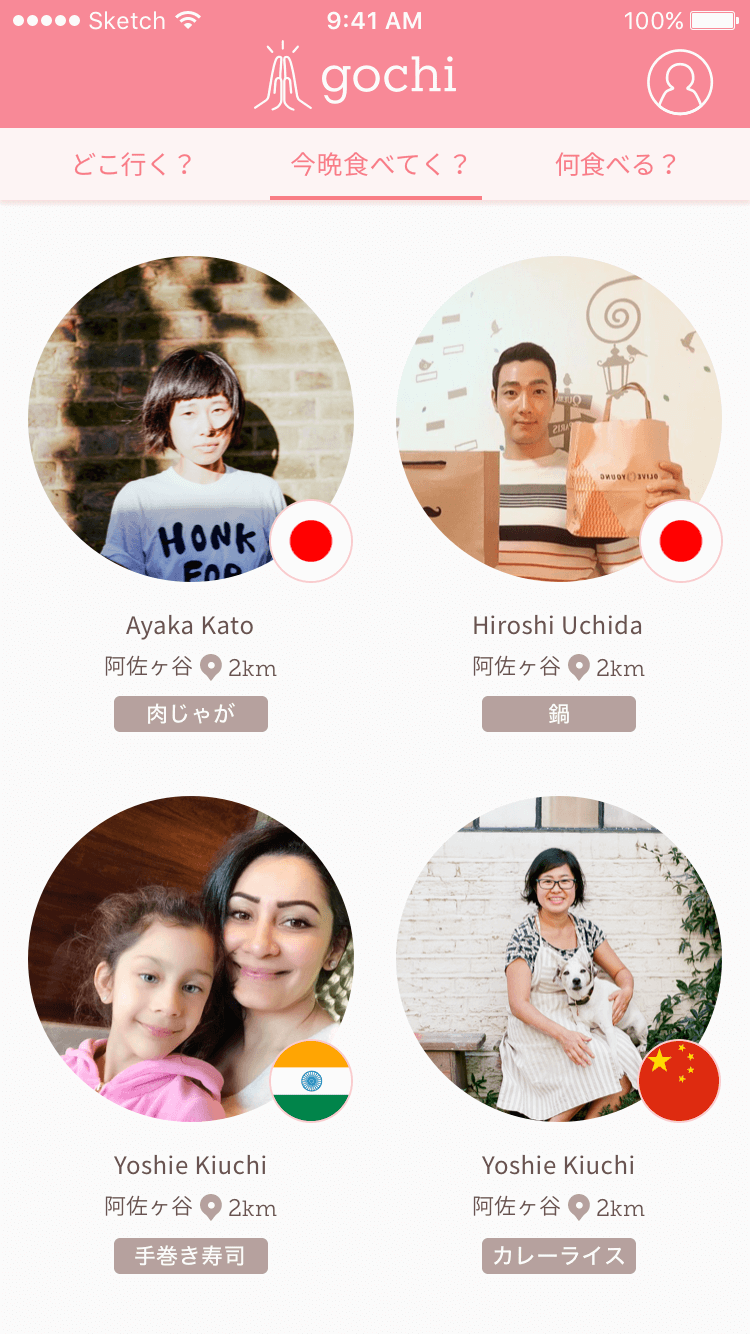This screenshot has height=1334, width=750.
Task: Switch to the どこ行く？ tab
Action: pos(132,165)
